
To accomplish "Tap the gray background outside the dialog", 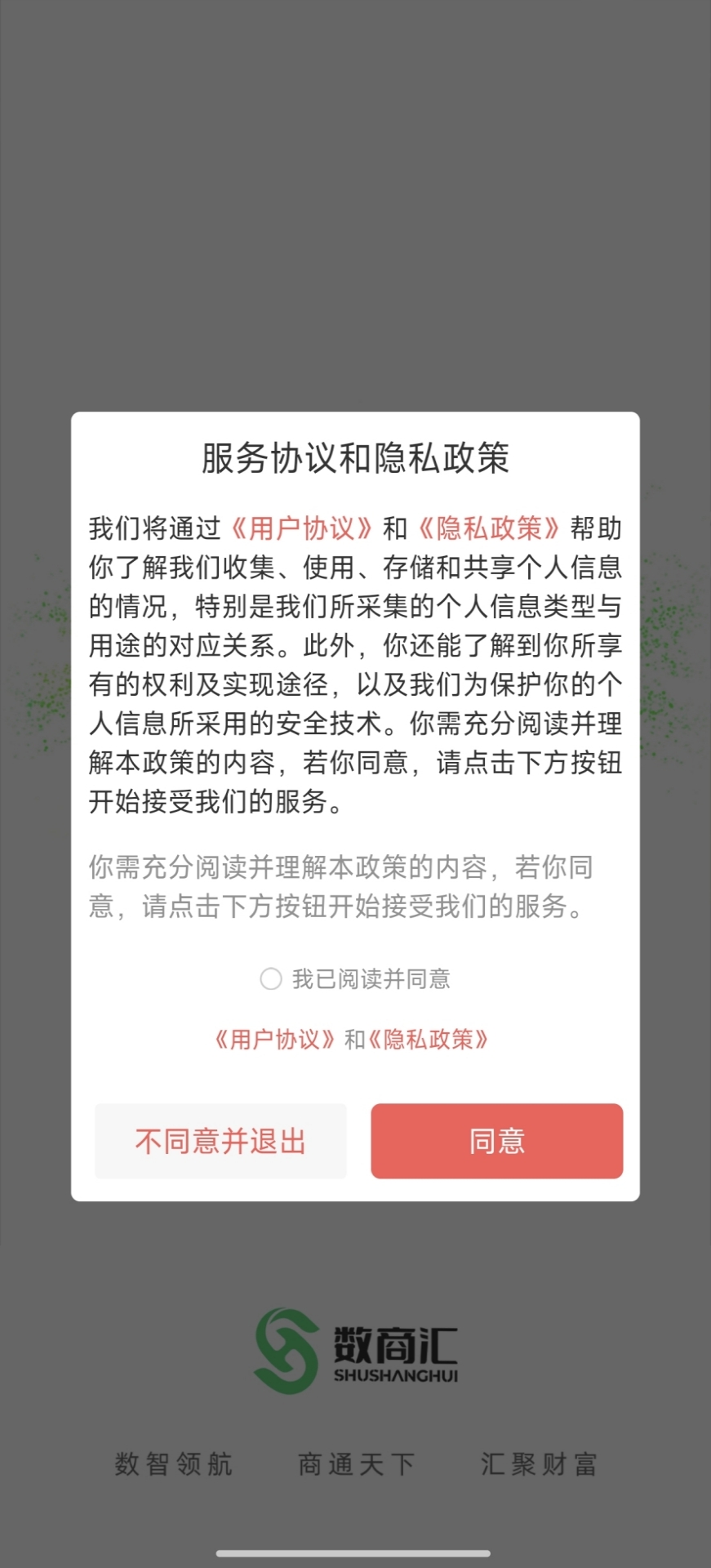I will [x=355, y=204].
